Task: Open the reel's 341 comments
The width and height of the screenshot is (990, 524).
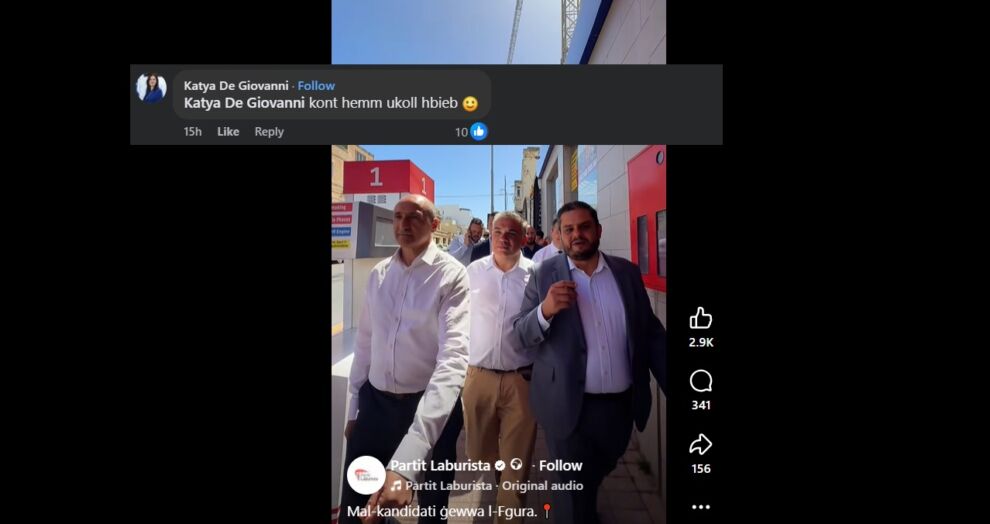Action: 700,381
